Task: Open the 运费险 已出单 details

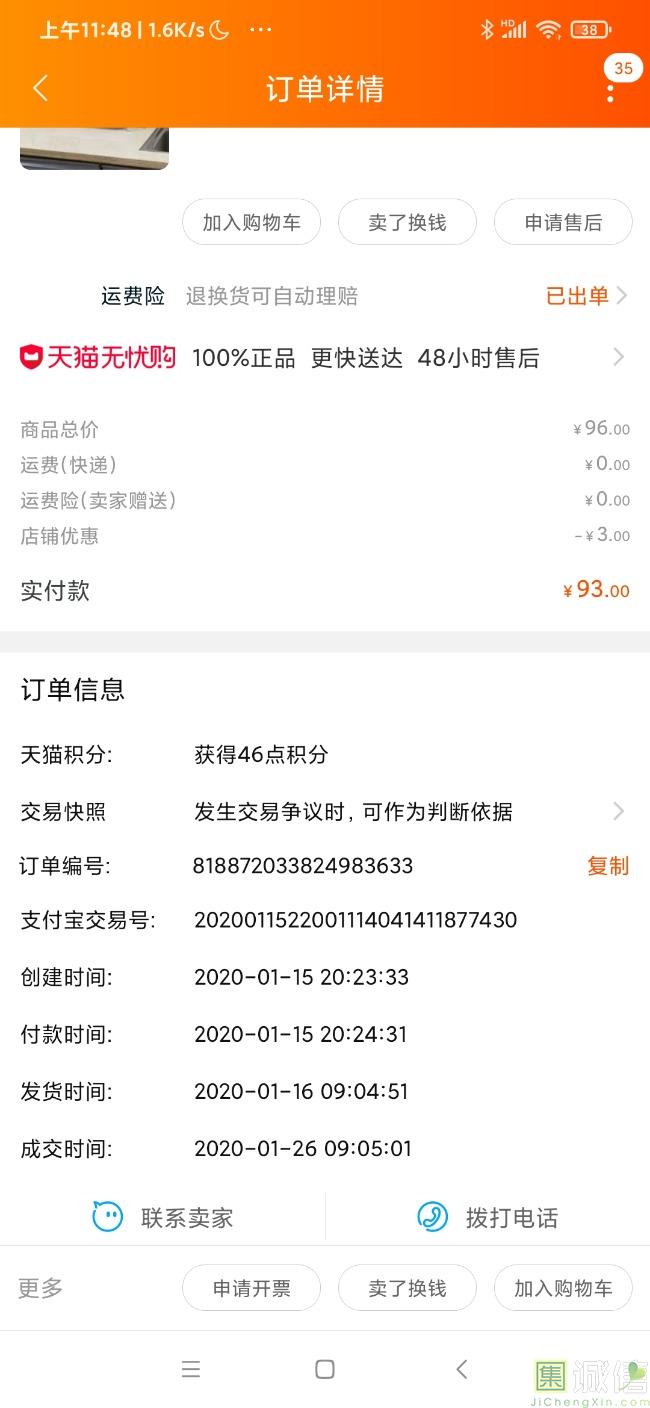Action: click(x=587, y=296)
